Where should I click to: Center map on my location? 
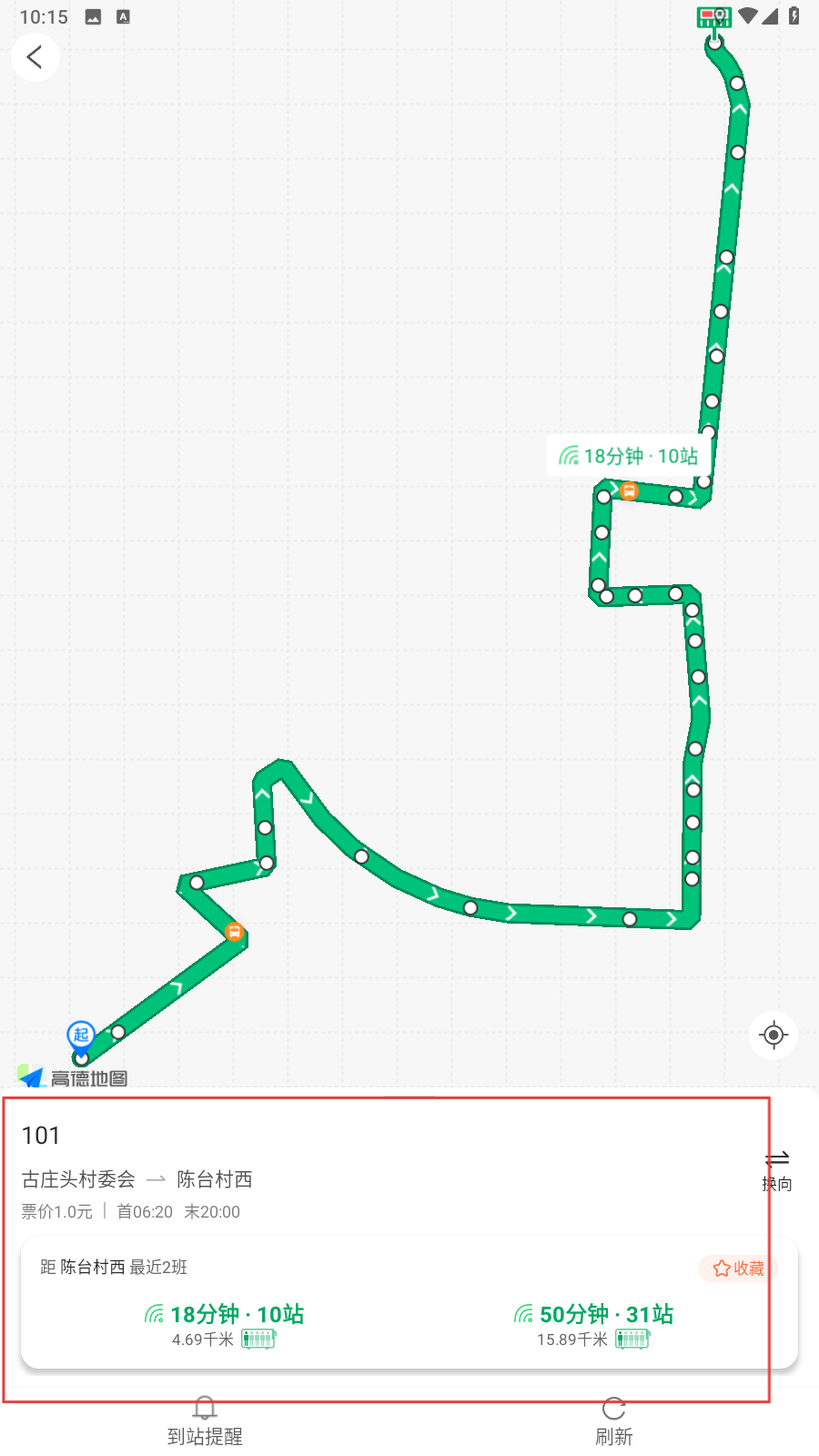[773, 1035]
